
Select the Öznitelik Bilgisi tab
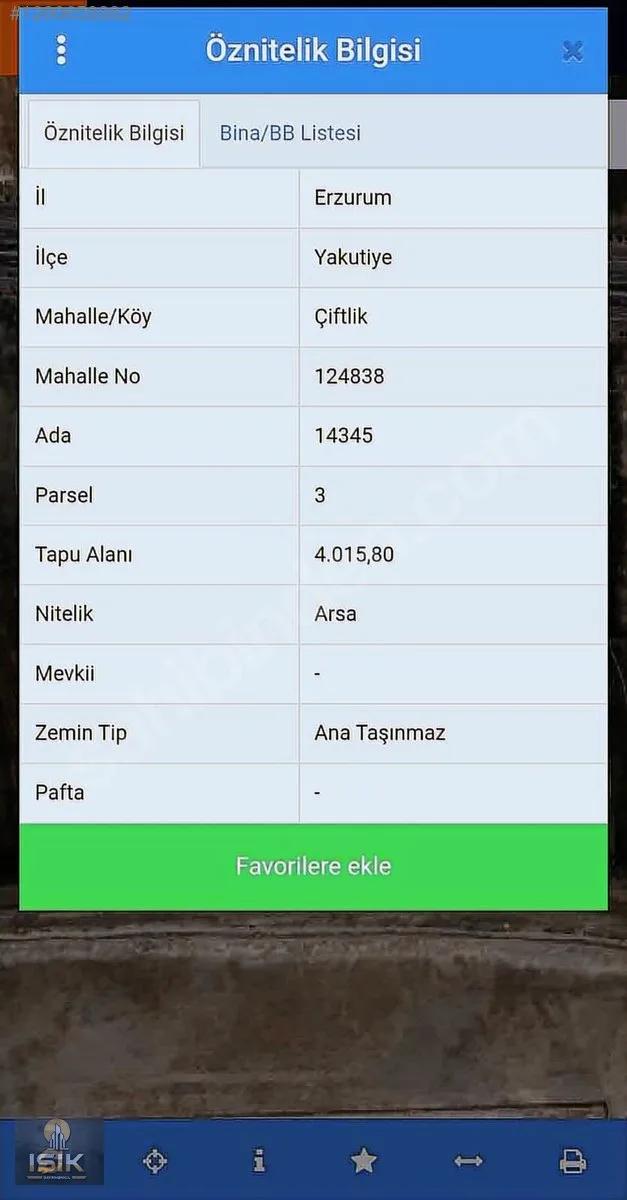(x=114, y=133)
